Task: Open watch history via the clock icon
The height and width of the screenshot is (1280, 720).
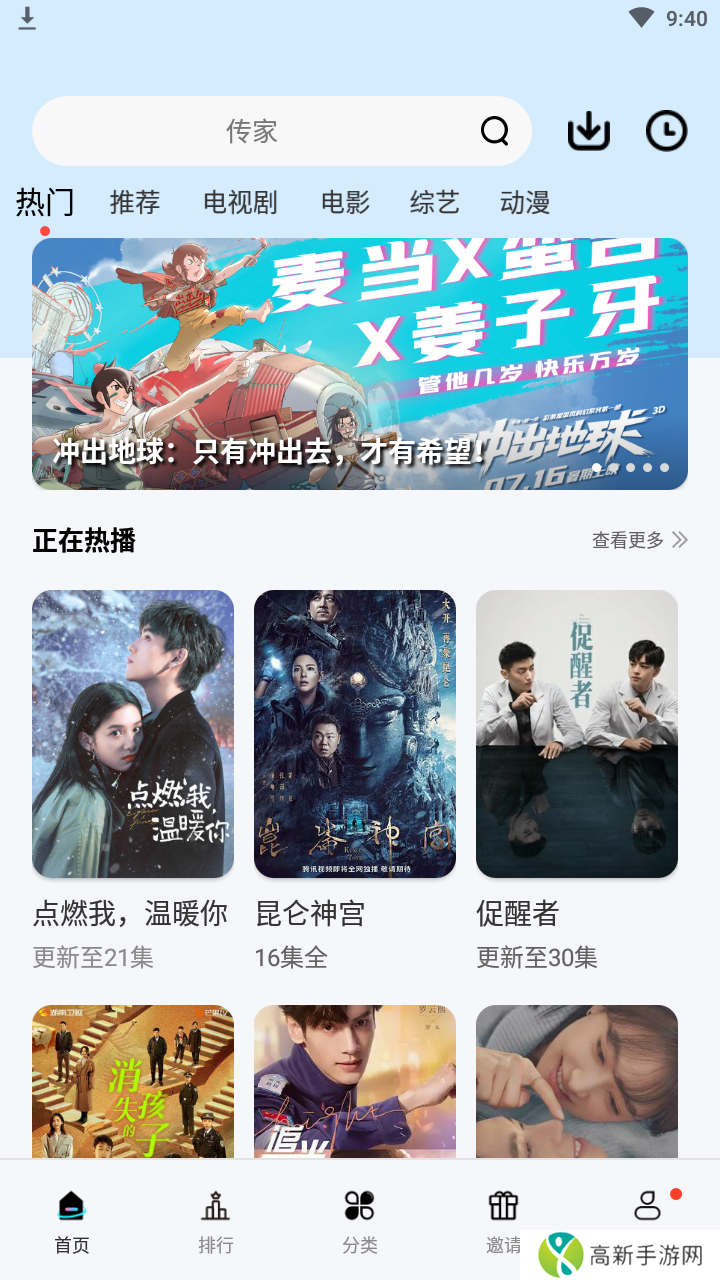Action: pos(665,131)
